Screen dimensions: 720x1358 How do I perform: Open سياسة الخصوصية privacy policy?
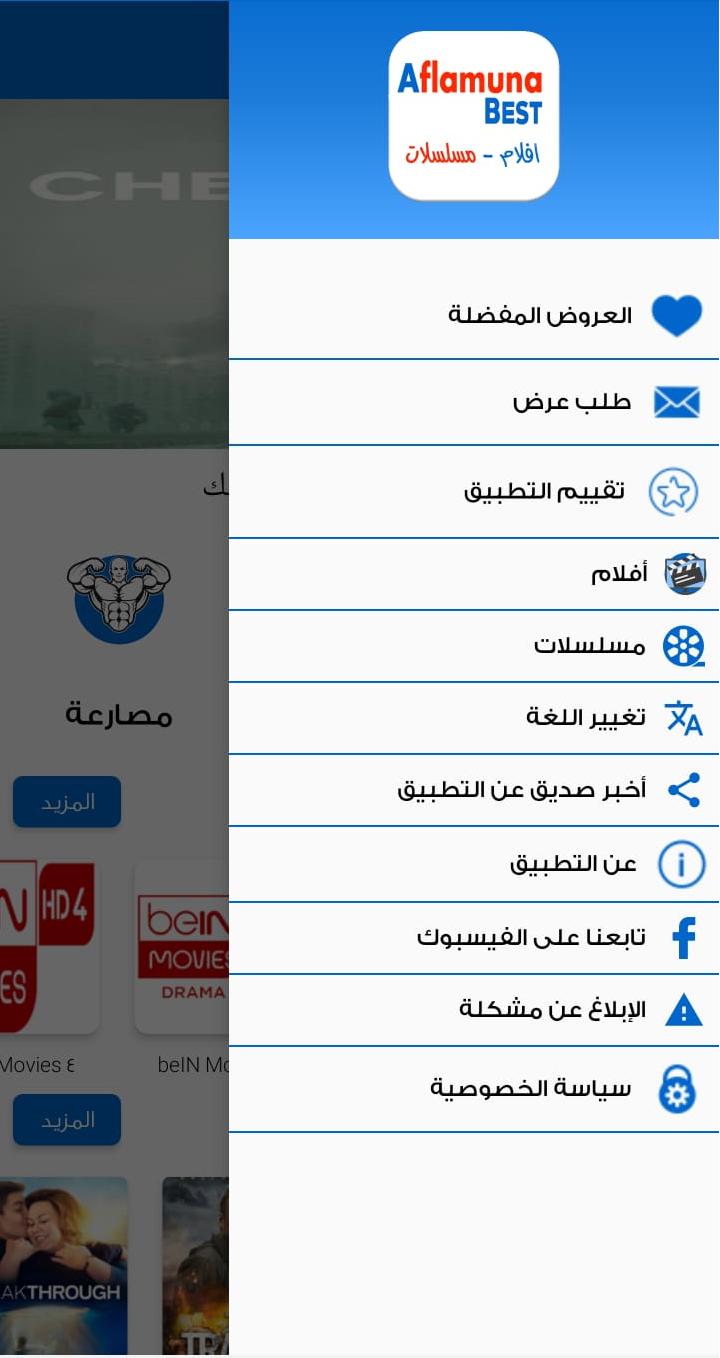pyautogui.click(x=531, y=1088)
